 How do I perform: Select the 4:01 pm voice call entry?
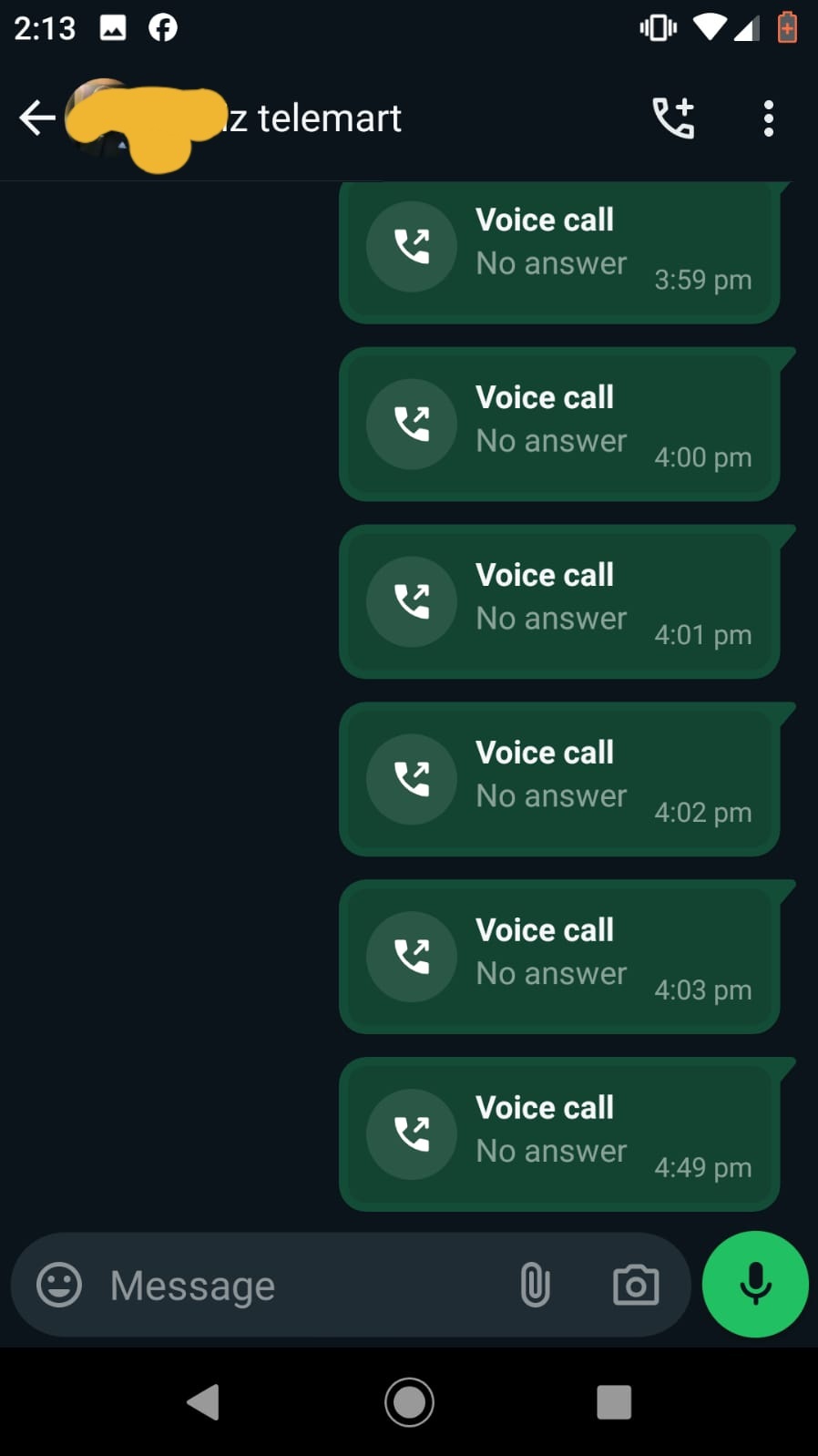click(559, 601)
